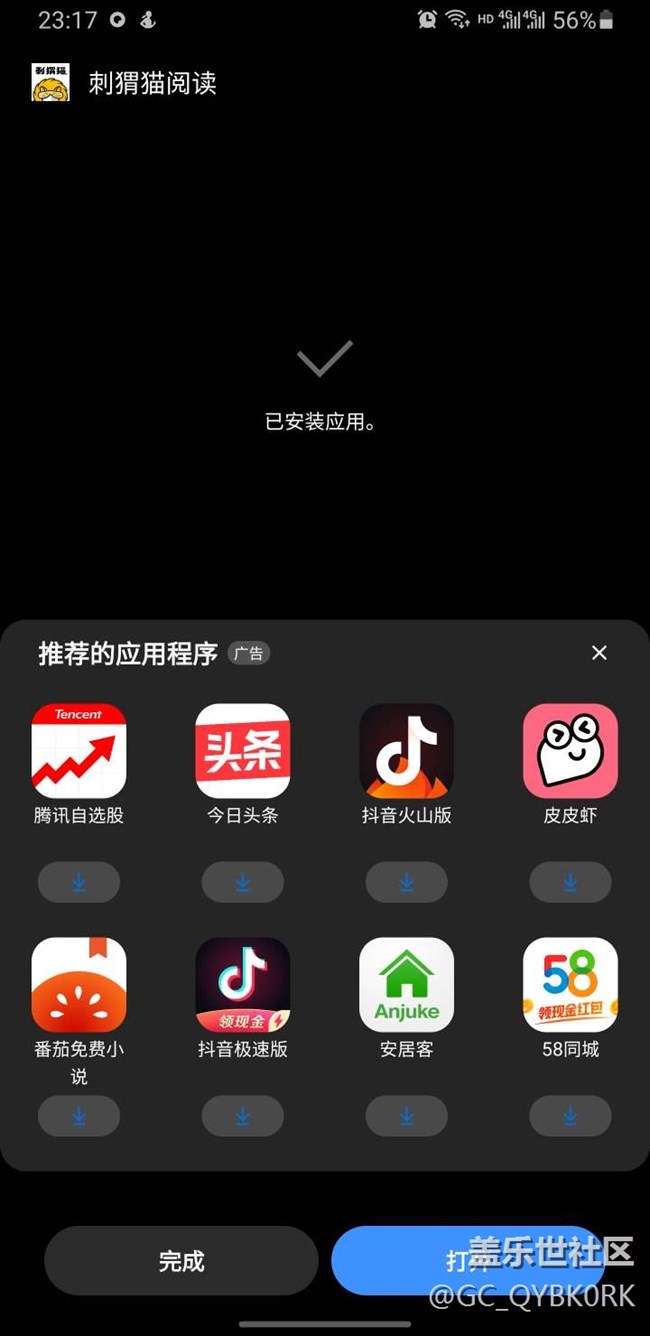Image resolution: width=650 pixels, height=1336 pixels.
Task: Download 58同城 app
Action: click(x=570, y=1116)
